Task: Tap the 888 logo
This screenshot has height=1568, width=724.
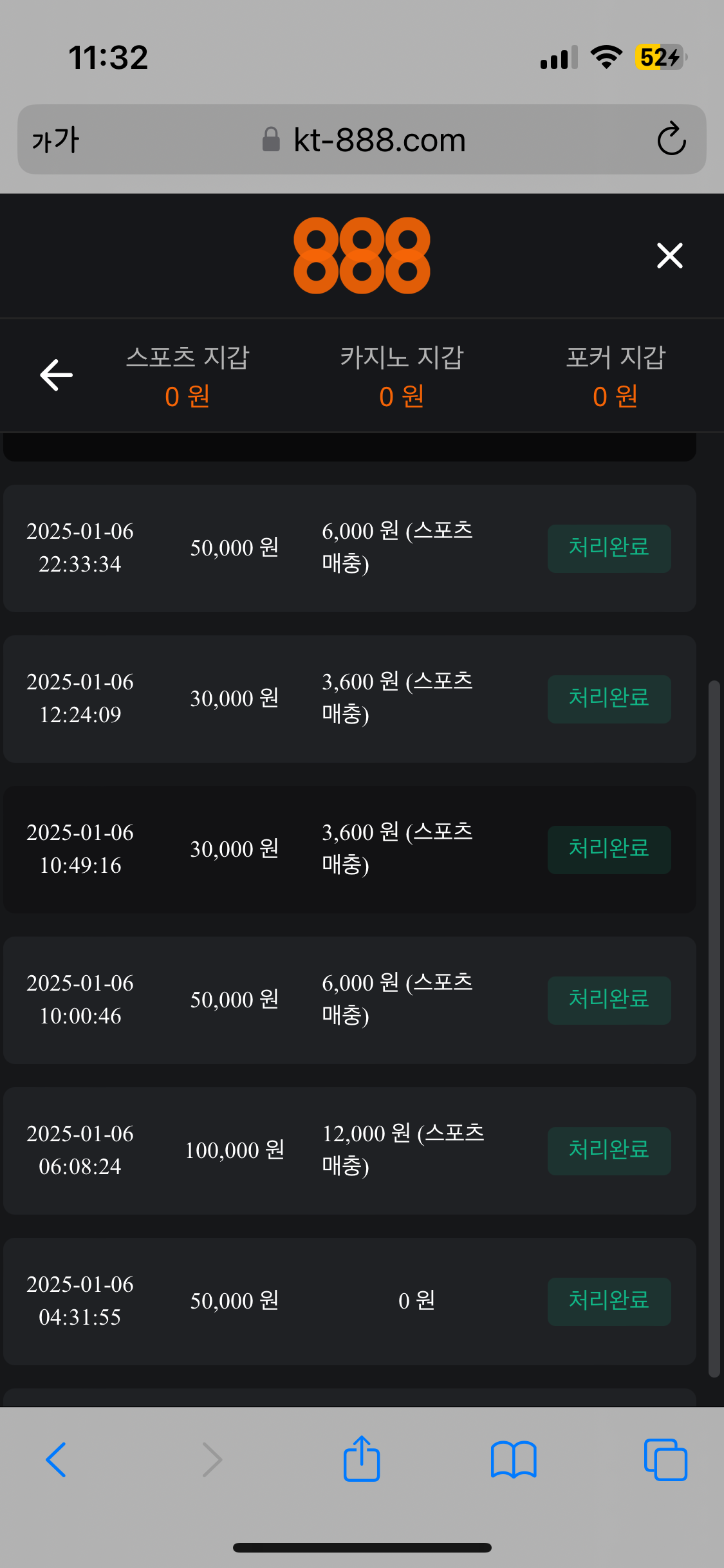Action: point(362,256)
